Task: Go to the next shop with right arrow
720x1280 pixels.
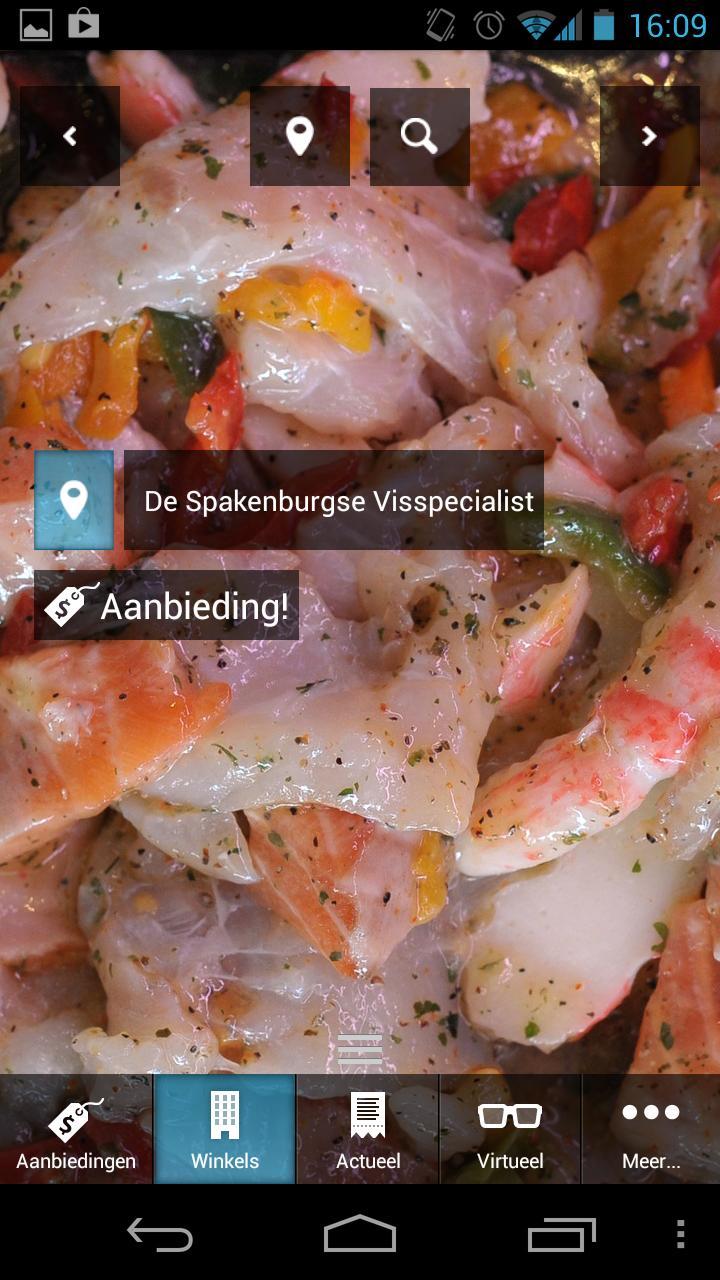Action: (x=649, y=136)
